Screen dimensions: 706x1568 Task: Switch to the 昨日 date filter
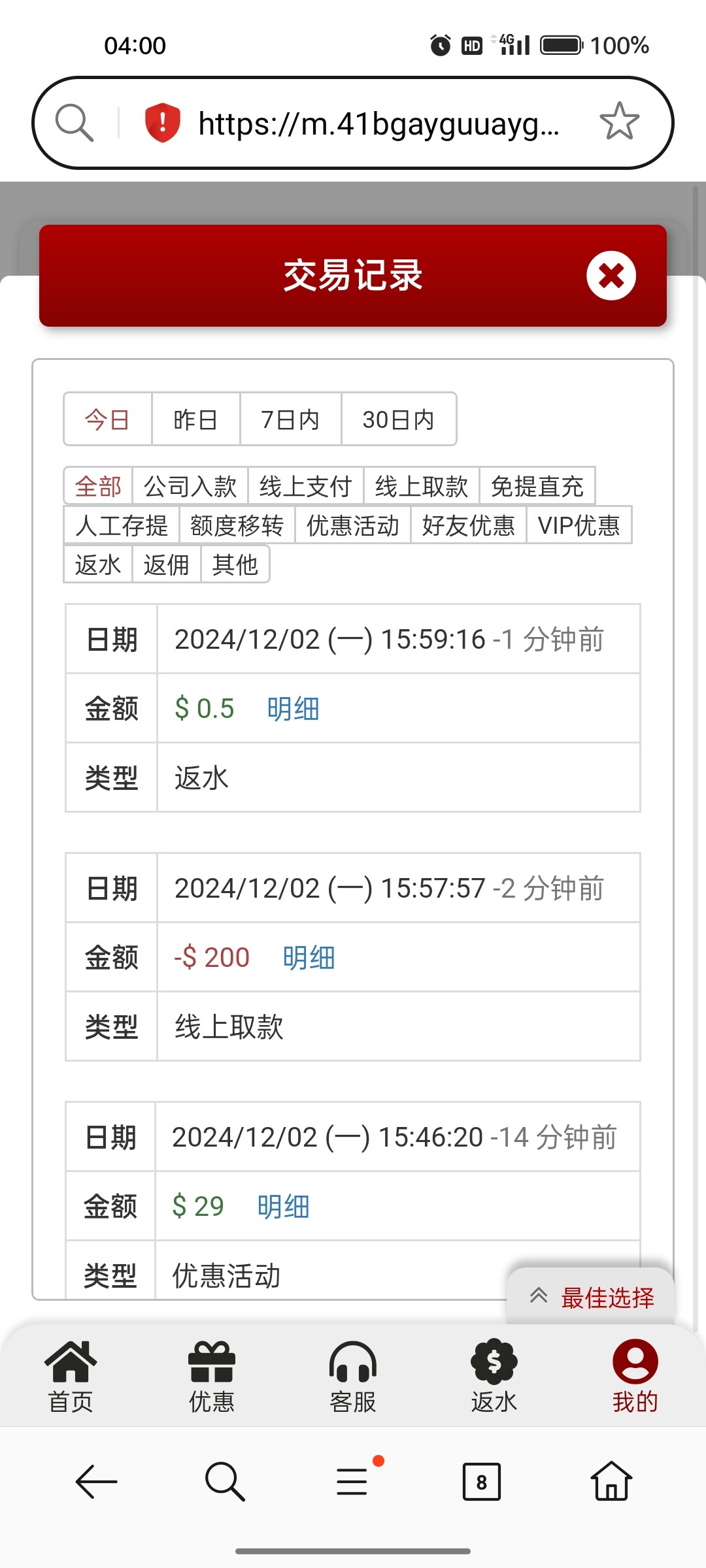(x=195, y=419)
